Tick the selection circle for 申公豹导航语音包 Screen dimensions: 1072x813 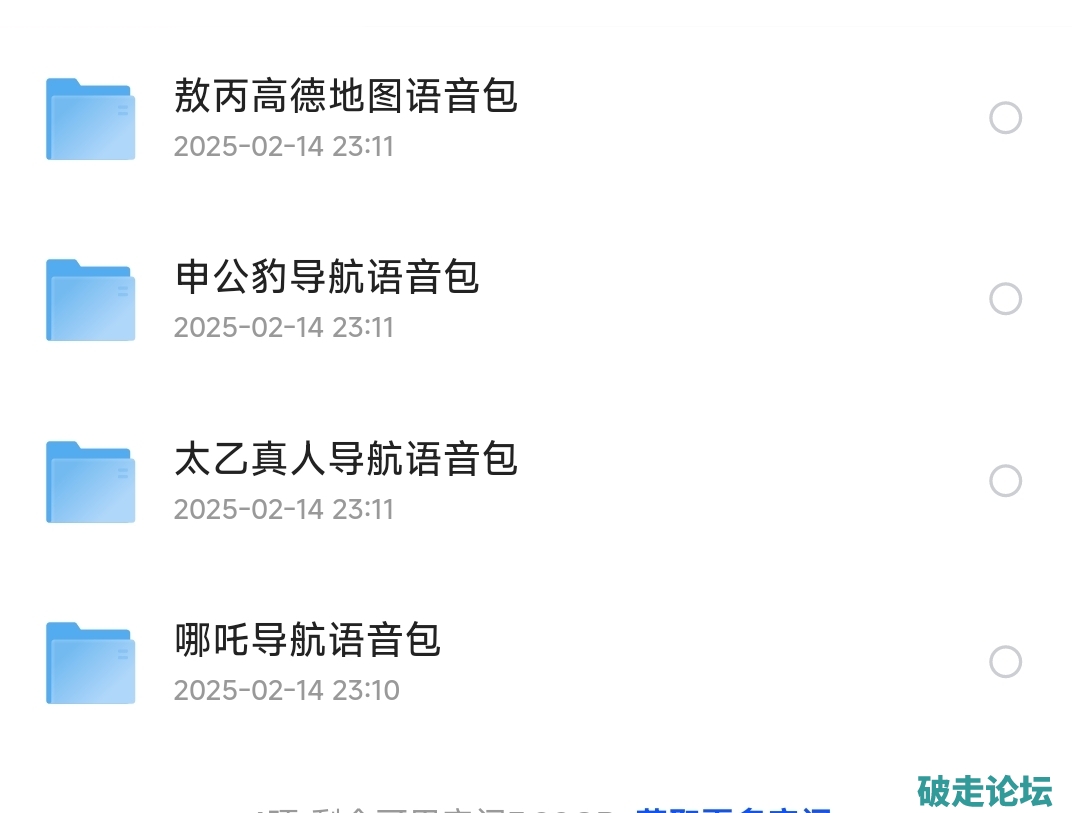click(x=1005, y=299)
